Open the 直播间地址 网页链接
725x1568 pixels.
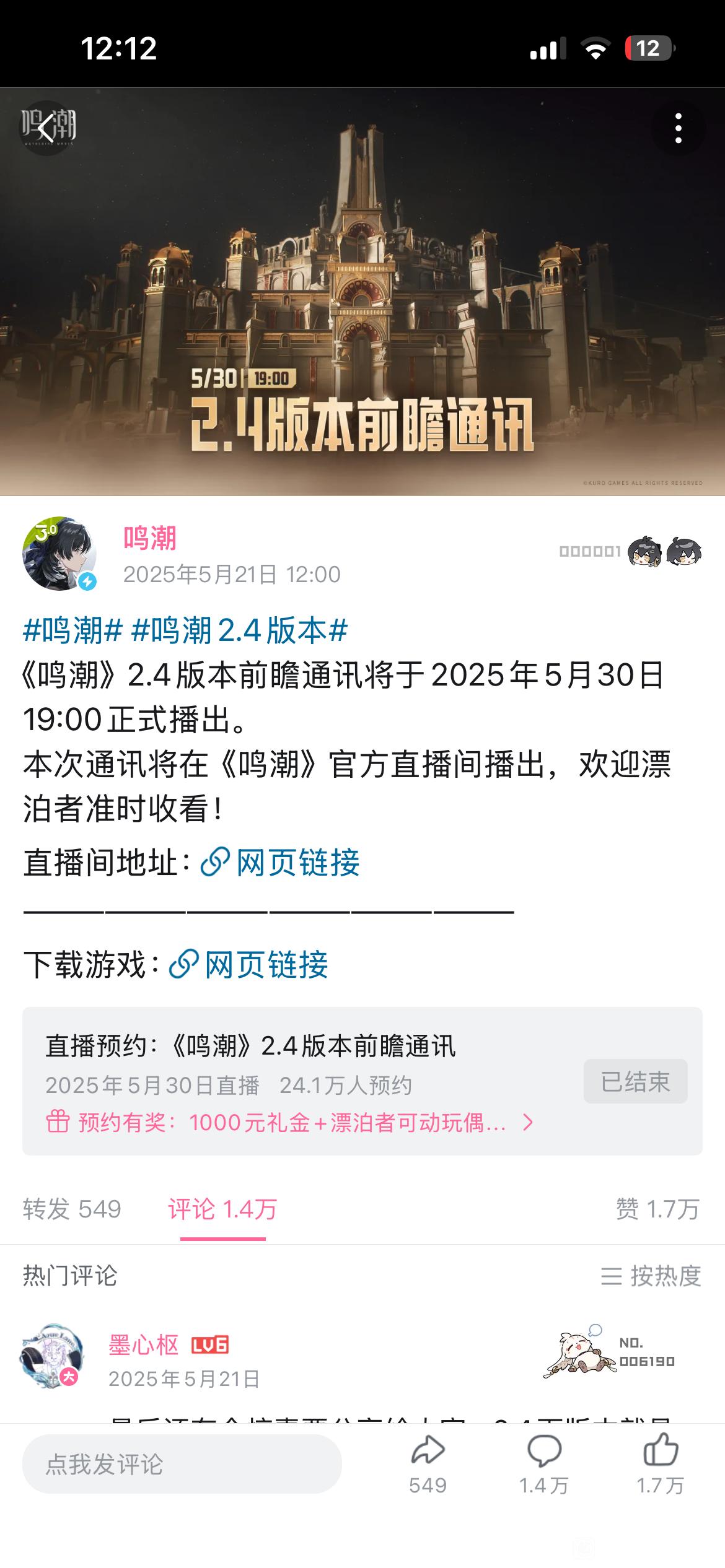click(280, 862)
